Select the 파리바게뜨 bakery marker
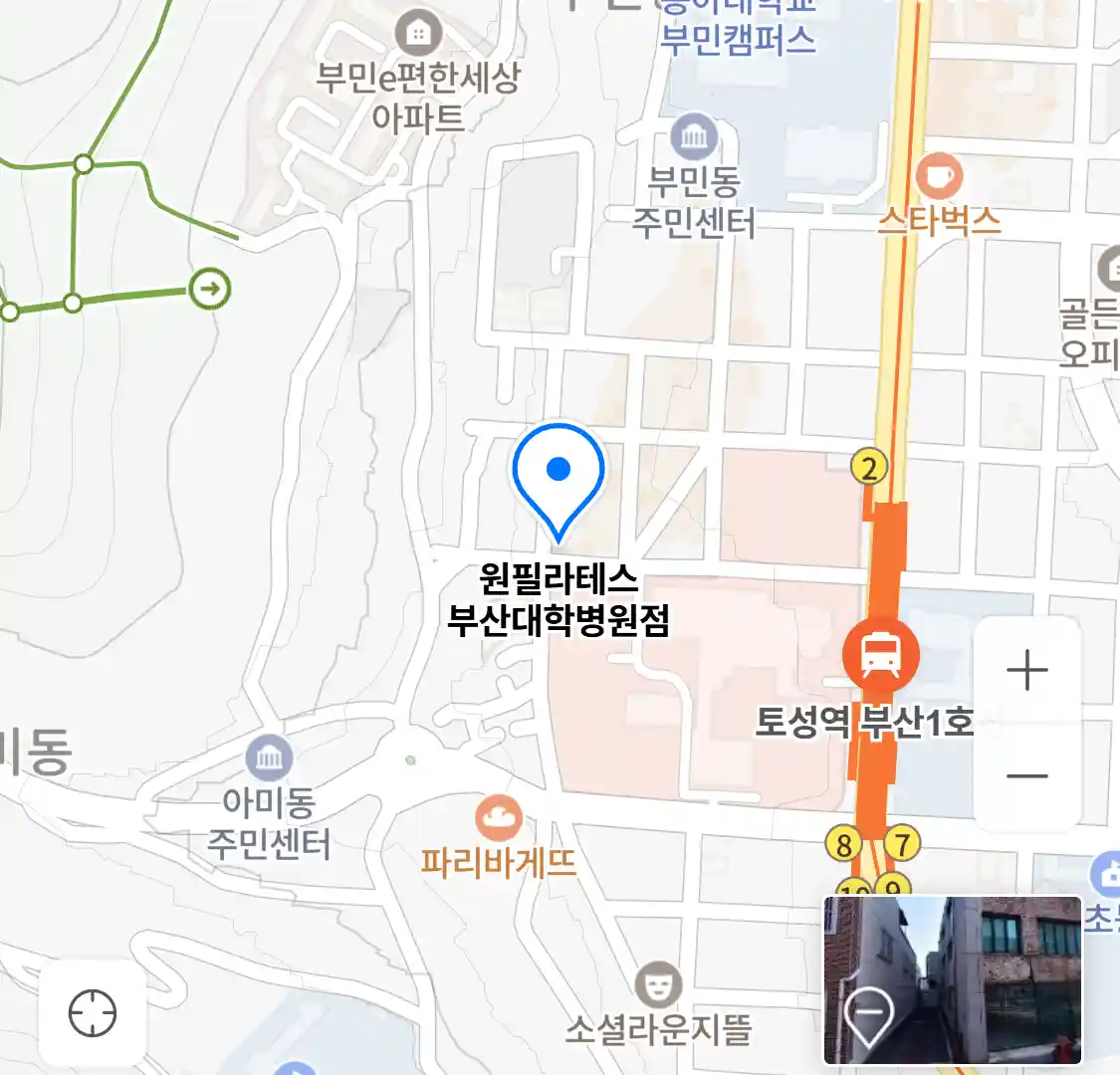 [x=498, y=818]
